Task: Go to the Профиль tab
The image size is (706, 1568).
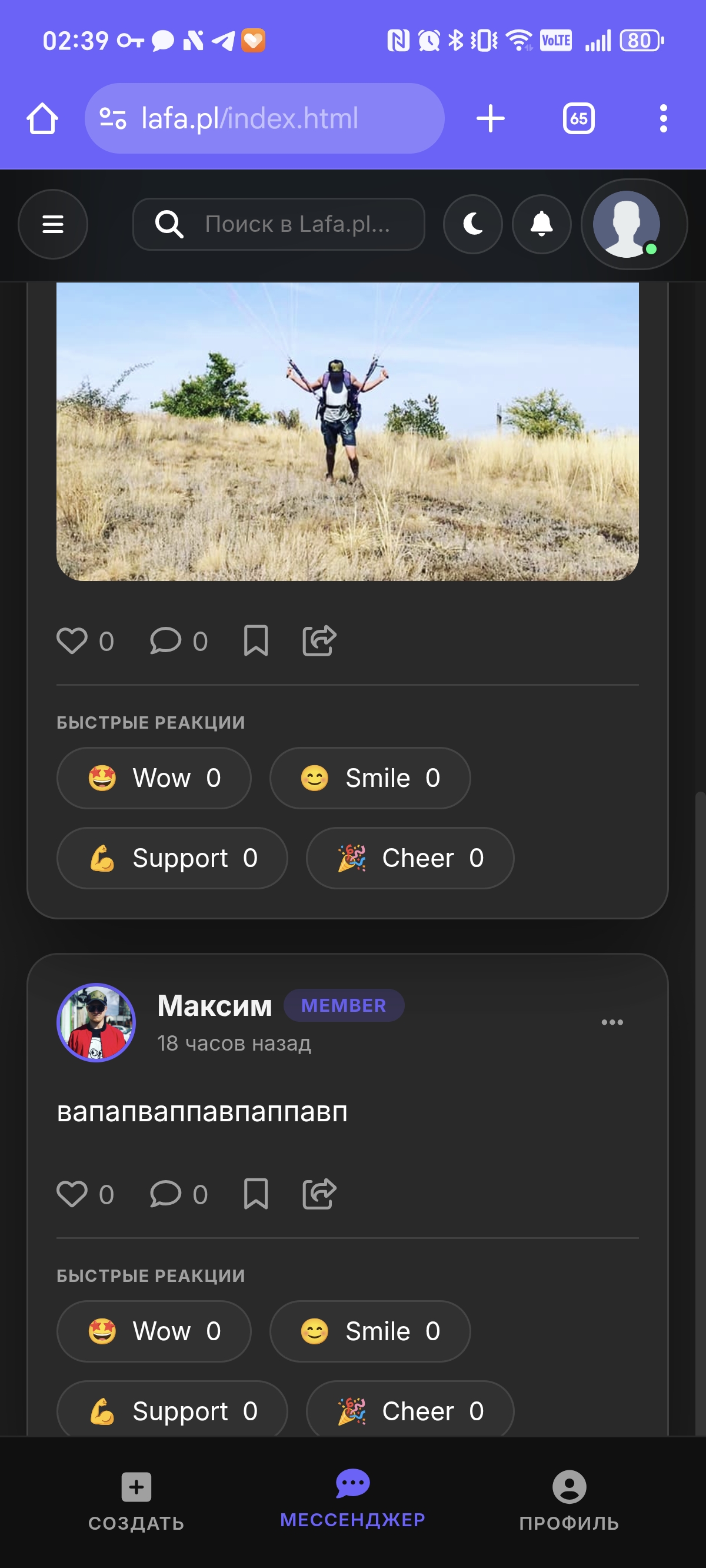Action: coord(569,1500)
